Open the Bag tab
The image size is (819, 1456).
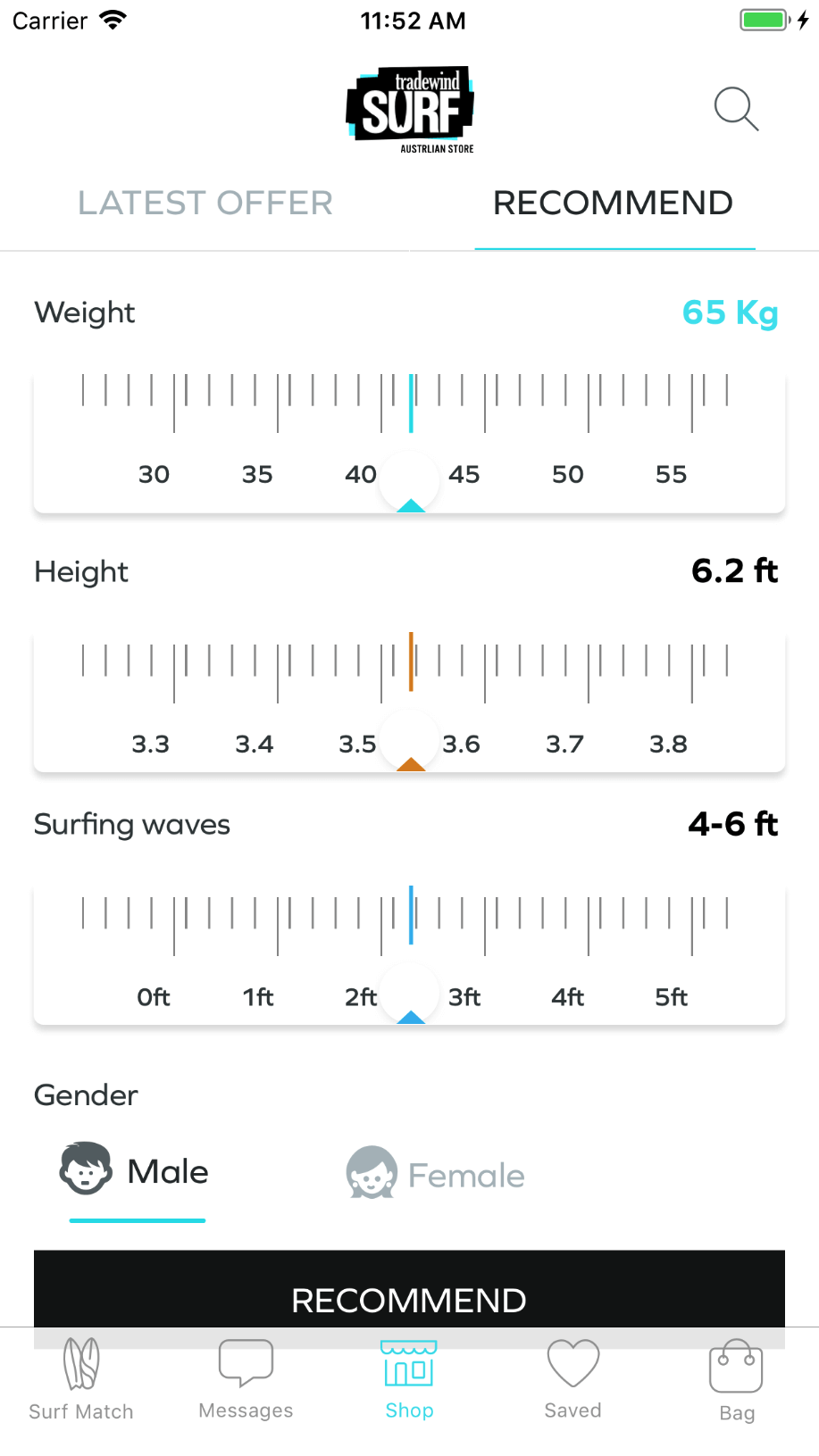(x=737, y=1379)
